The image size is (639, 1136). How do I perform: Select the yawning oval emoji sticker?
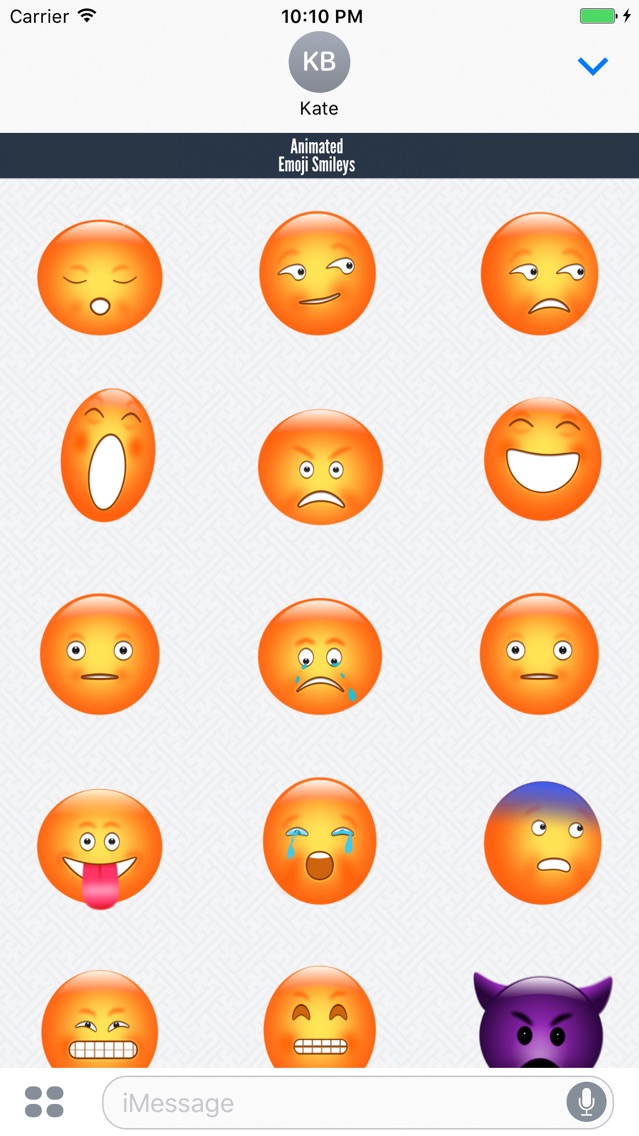108,455
